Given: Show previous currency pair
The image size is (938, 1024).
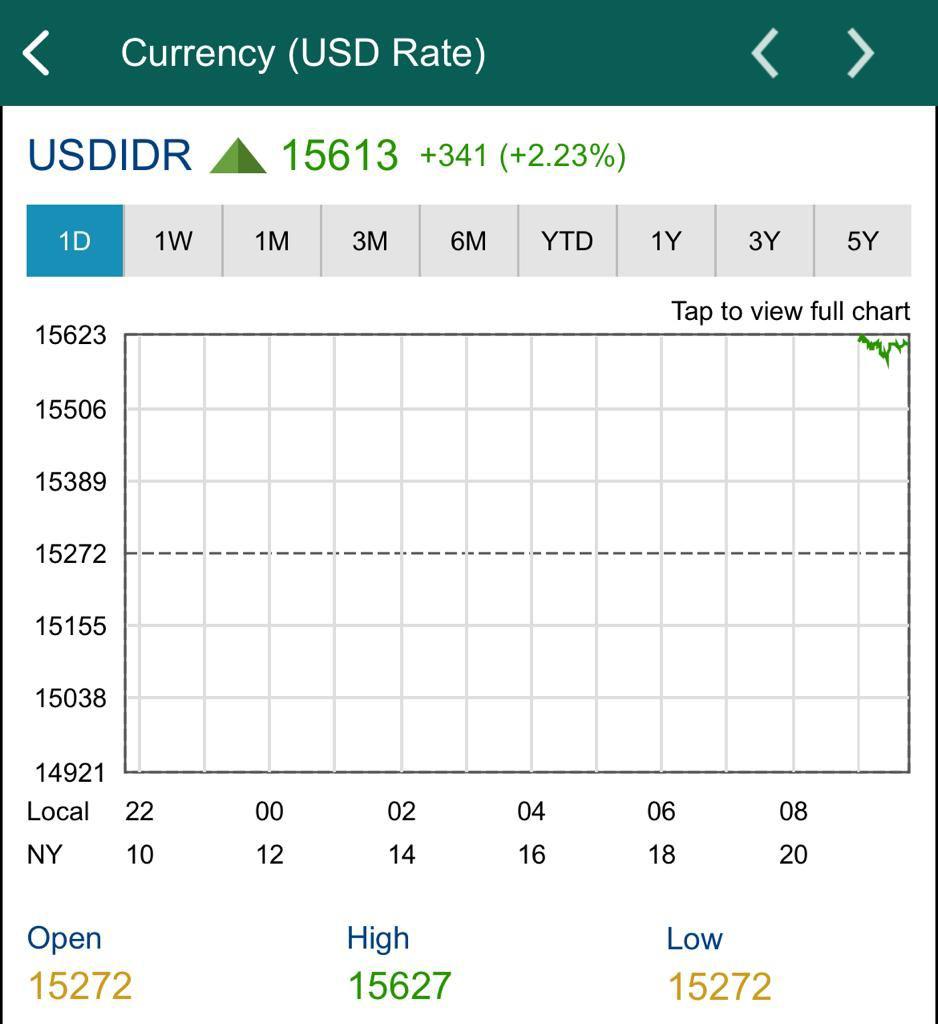Looking at the screenshot, I should click(765, 53).
